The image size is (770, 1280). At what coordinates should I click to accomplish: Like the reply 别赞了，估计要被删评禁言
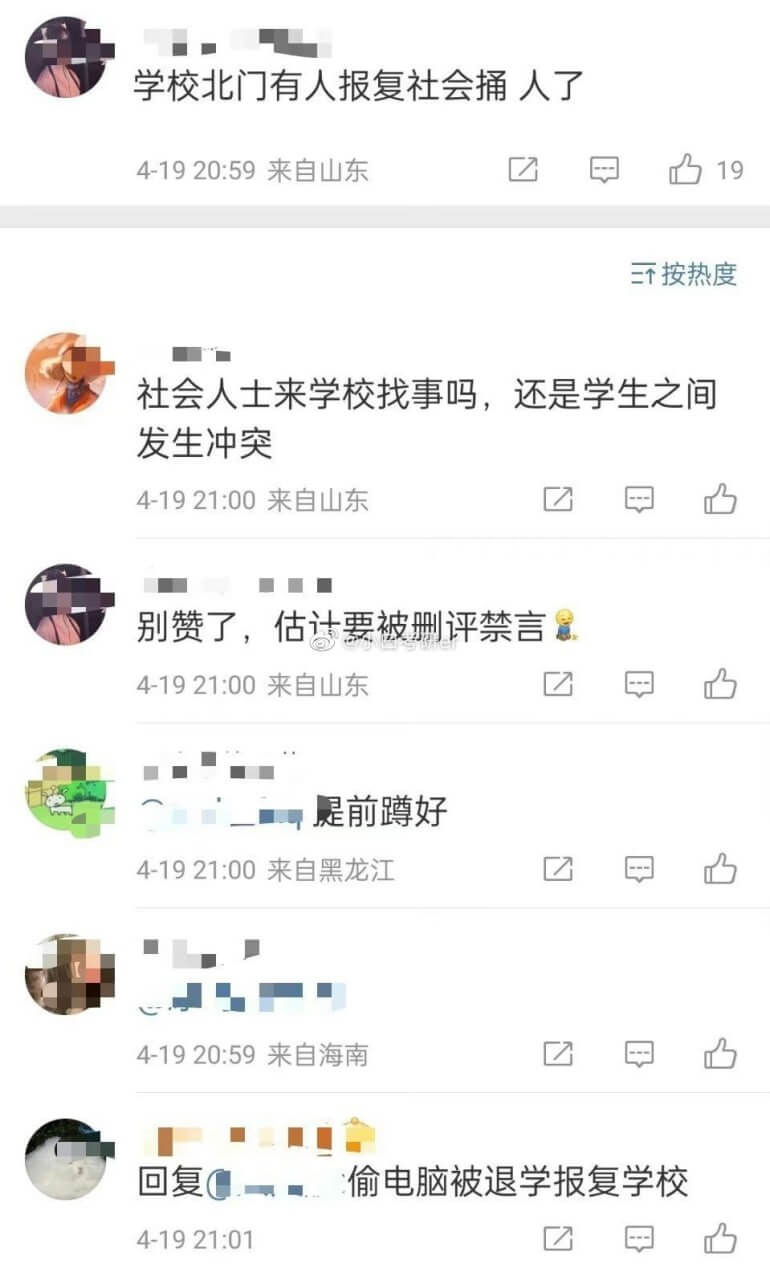pos(720,684)
